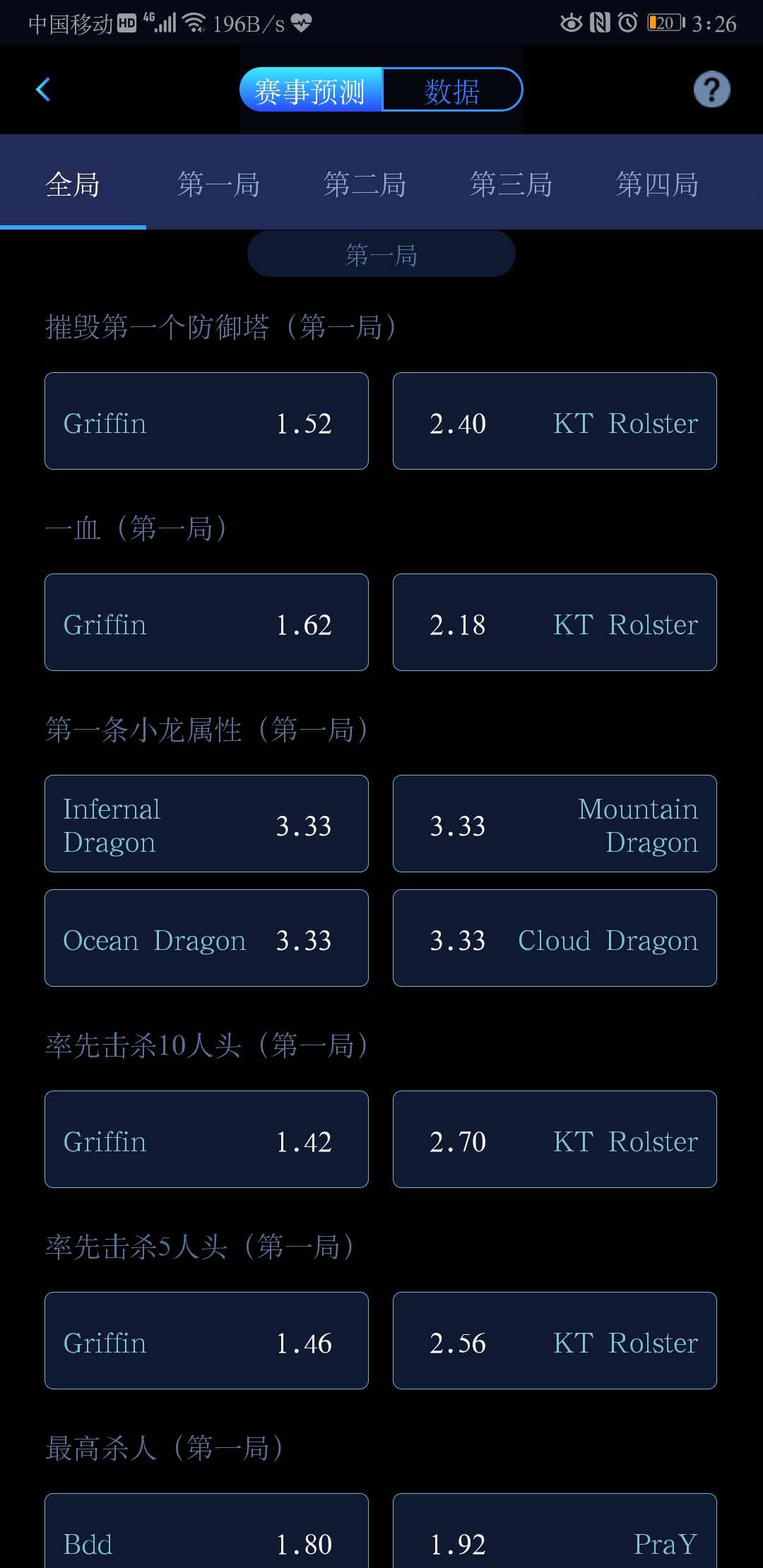Switch to the 第四局 tab
Viewport: 763px width, 1568px height.
[x=657, y=184]
